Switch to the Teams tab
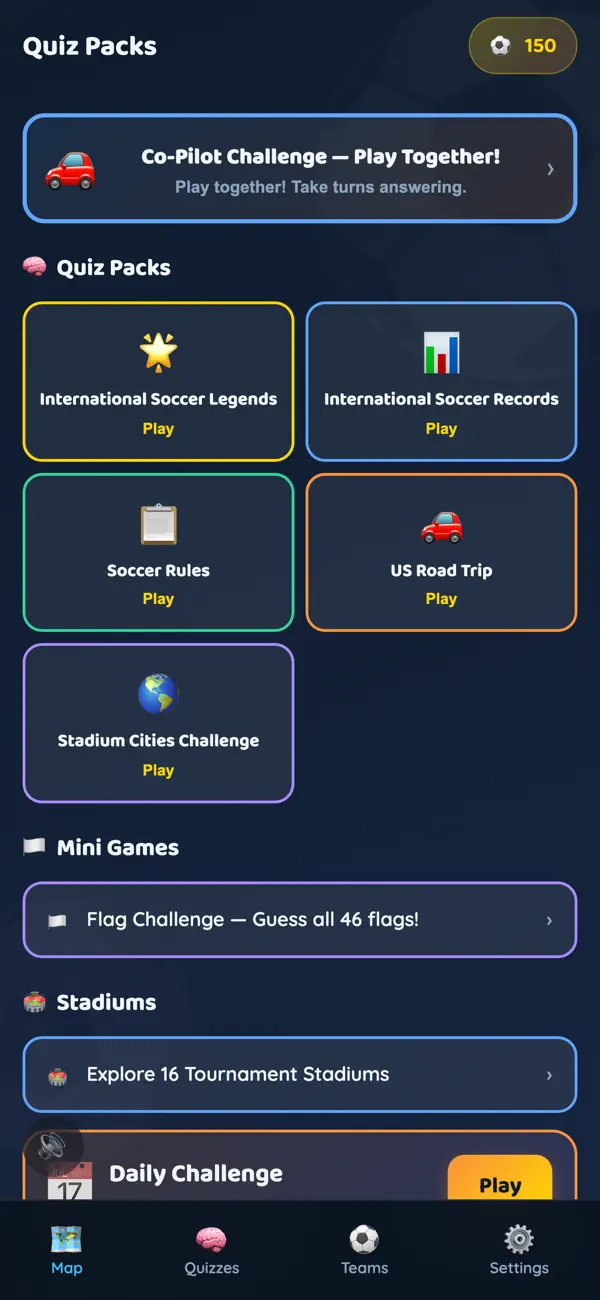The image size is (600, 1300). [364, 1250]
